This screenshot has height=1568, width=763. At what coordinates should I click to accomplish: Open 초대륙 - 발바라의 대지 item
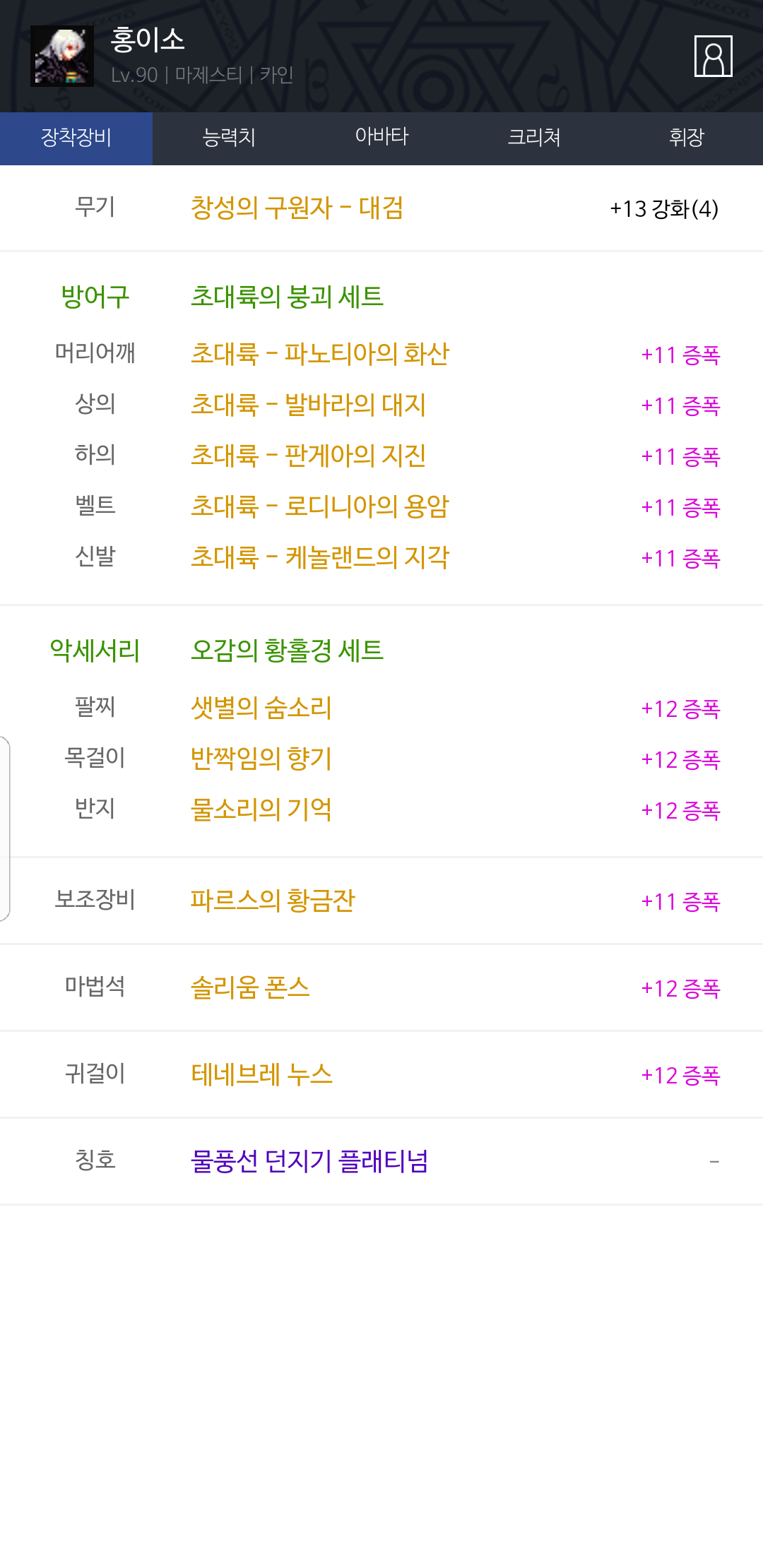(x=308, y=405)
